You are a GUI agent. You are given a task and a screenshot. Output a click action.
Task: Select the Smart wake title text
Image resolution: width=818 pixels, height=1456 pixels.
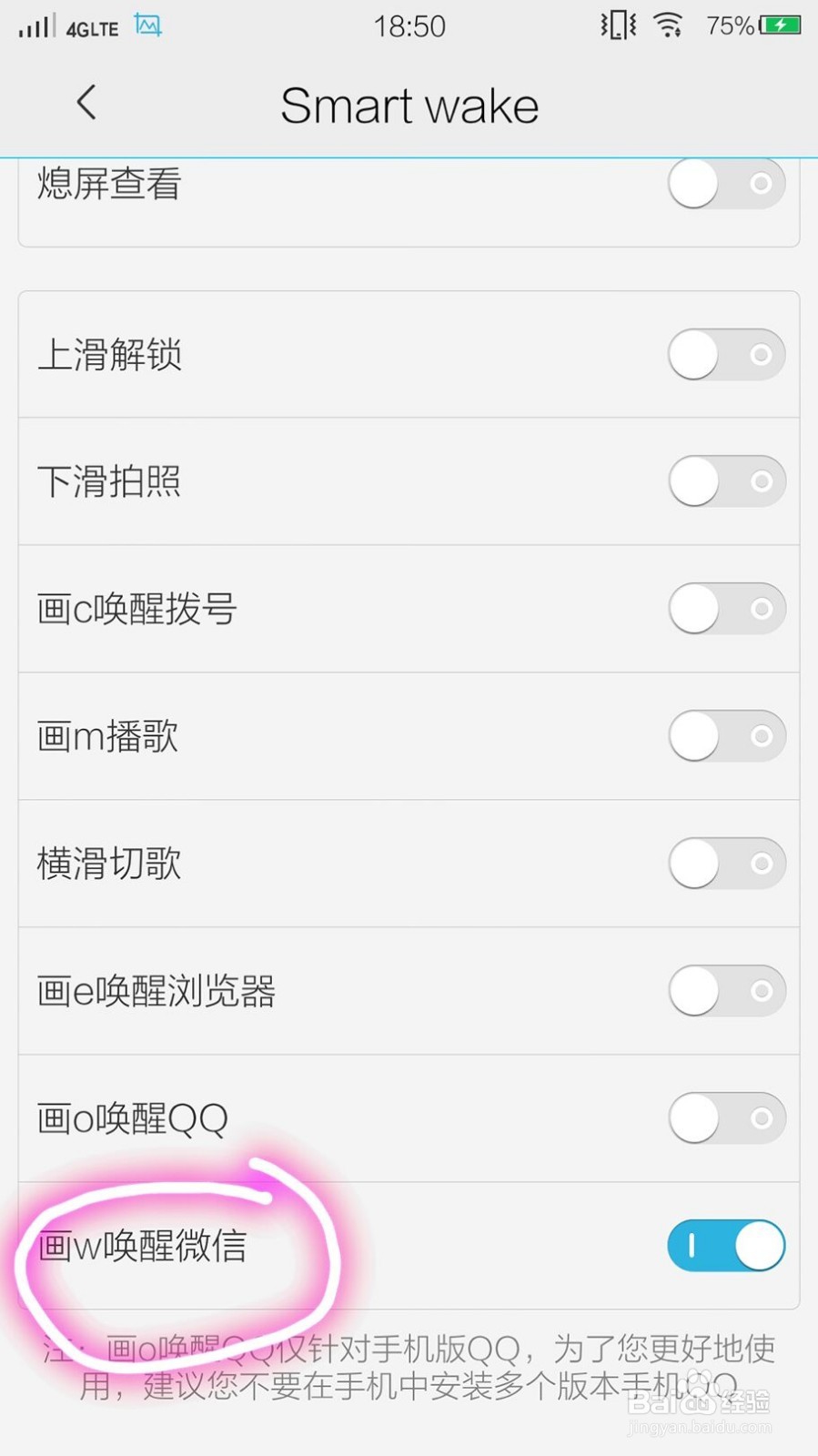click(x=410, y=105)
